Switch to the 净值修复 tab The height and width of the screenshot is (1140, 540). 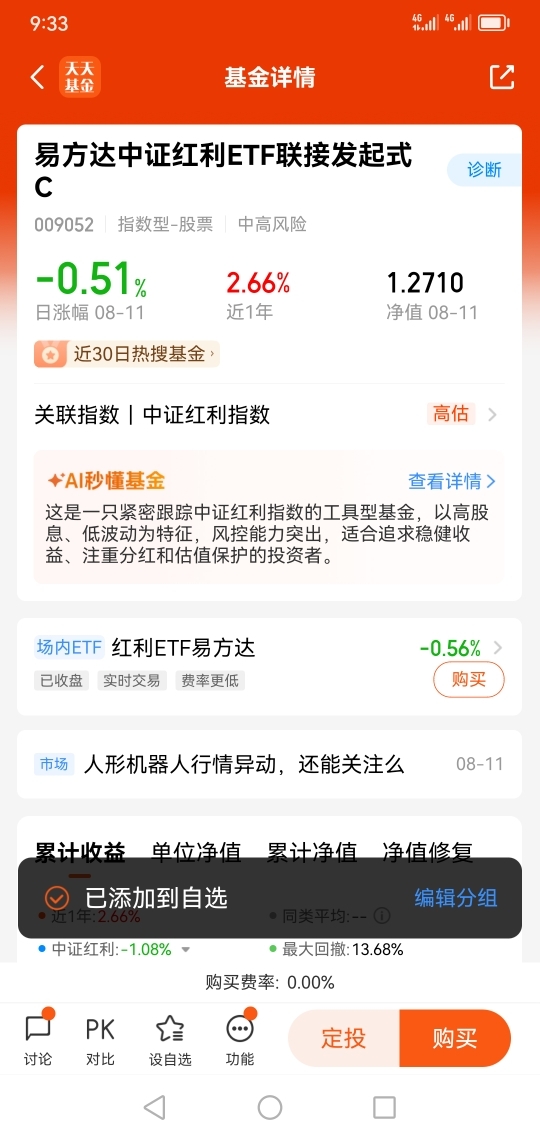(x=427, y=851)
